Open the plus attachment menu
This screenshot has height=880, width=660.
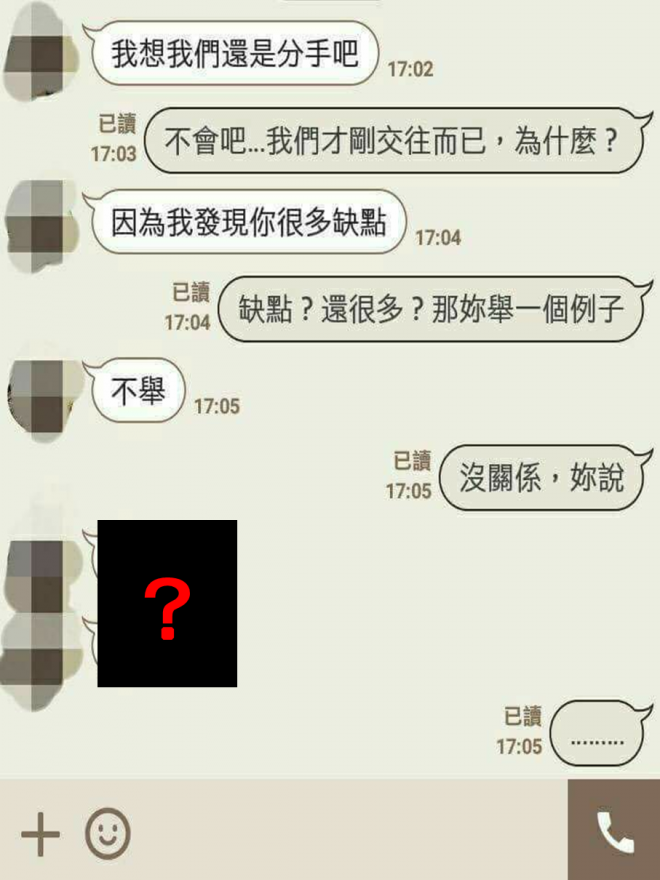(x=40, y=832)
